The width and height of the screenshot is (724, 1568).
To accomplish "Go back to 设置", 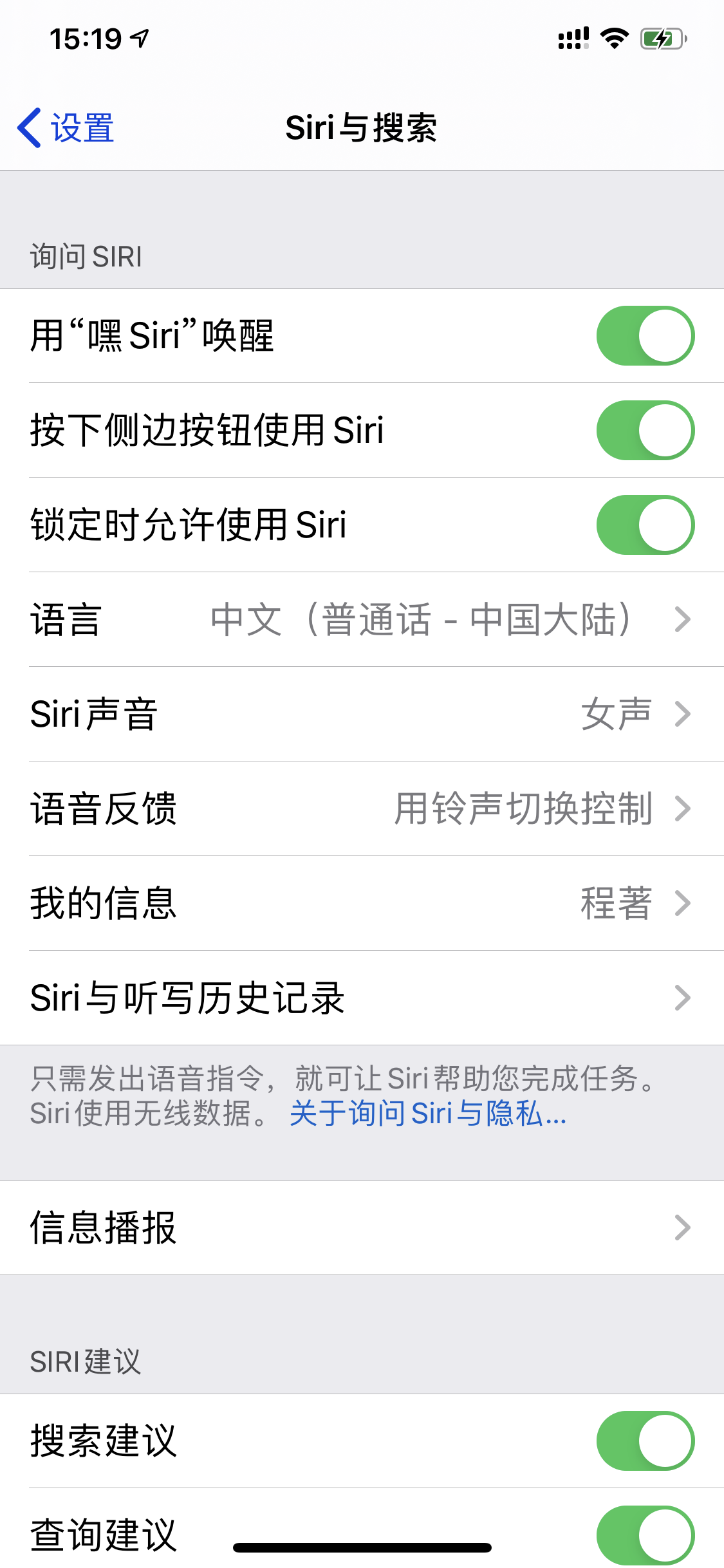I will click(x=66, y=127).
